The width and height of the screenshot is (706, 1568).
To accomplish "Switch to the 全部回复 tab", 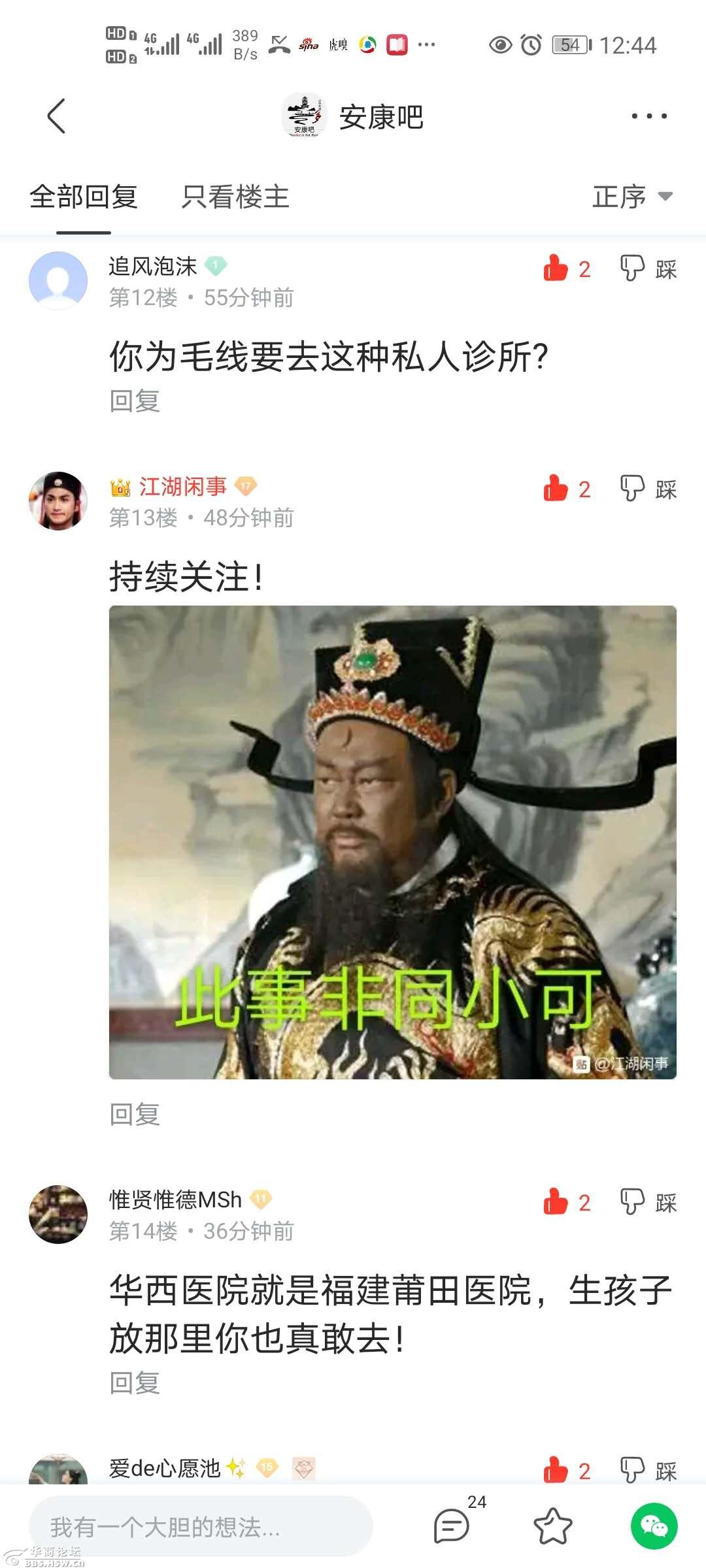I will 84,197.
